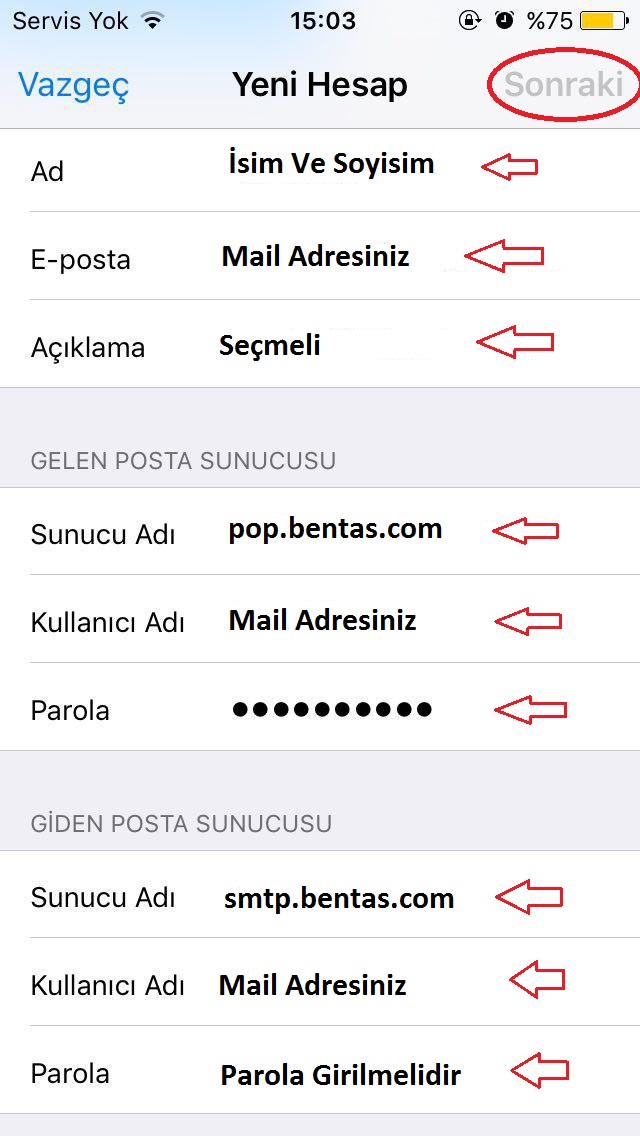Viewport: 640px width, 1136px height.
Task: Focus the E-posta field
Action: pos(320,256)
